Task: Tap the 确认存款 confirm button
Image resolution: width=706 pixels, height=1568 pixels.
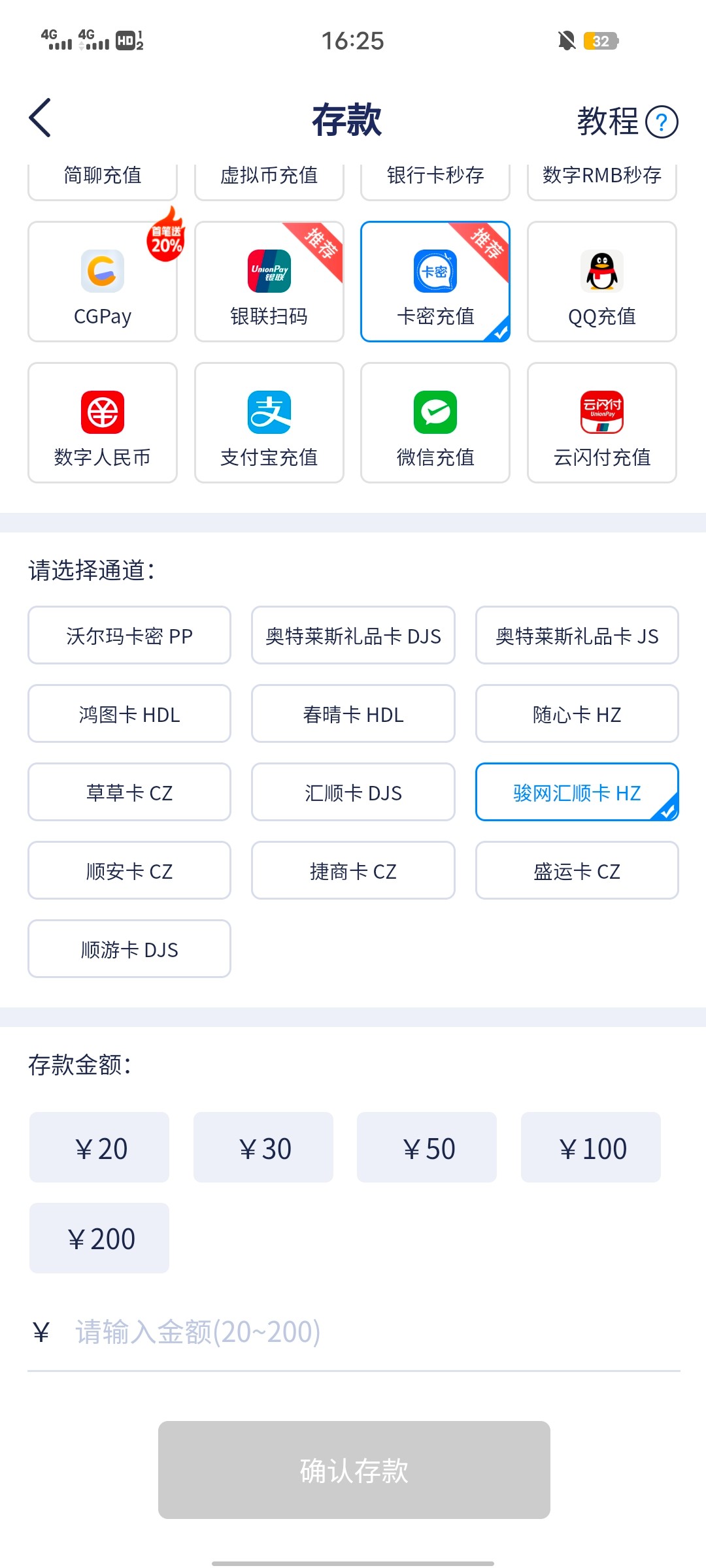Action: [354, 1470]
